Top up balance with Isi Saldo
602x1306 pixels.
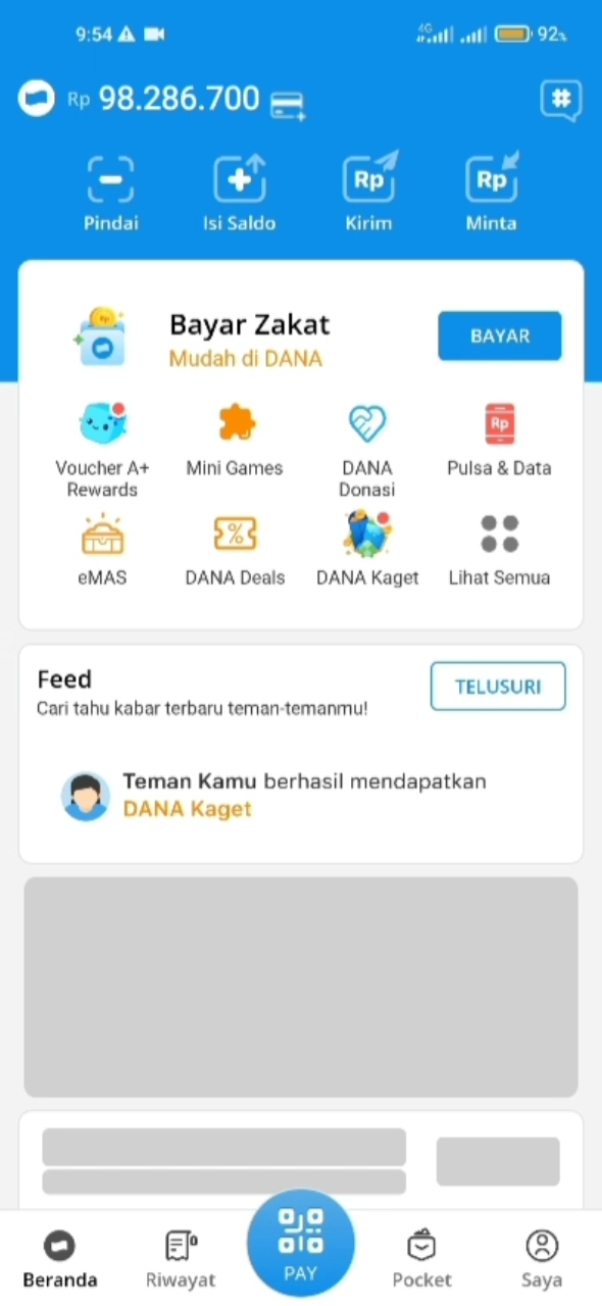239,194
